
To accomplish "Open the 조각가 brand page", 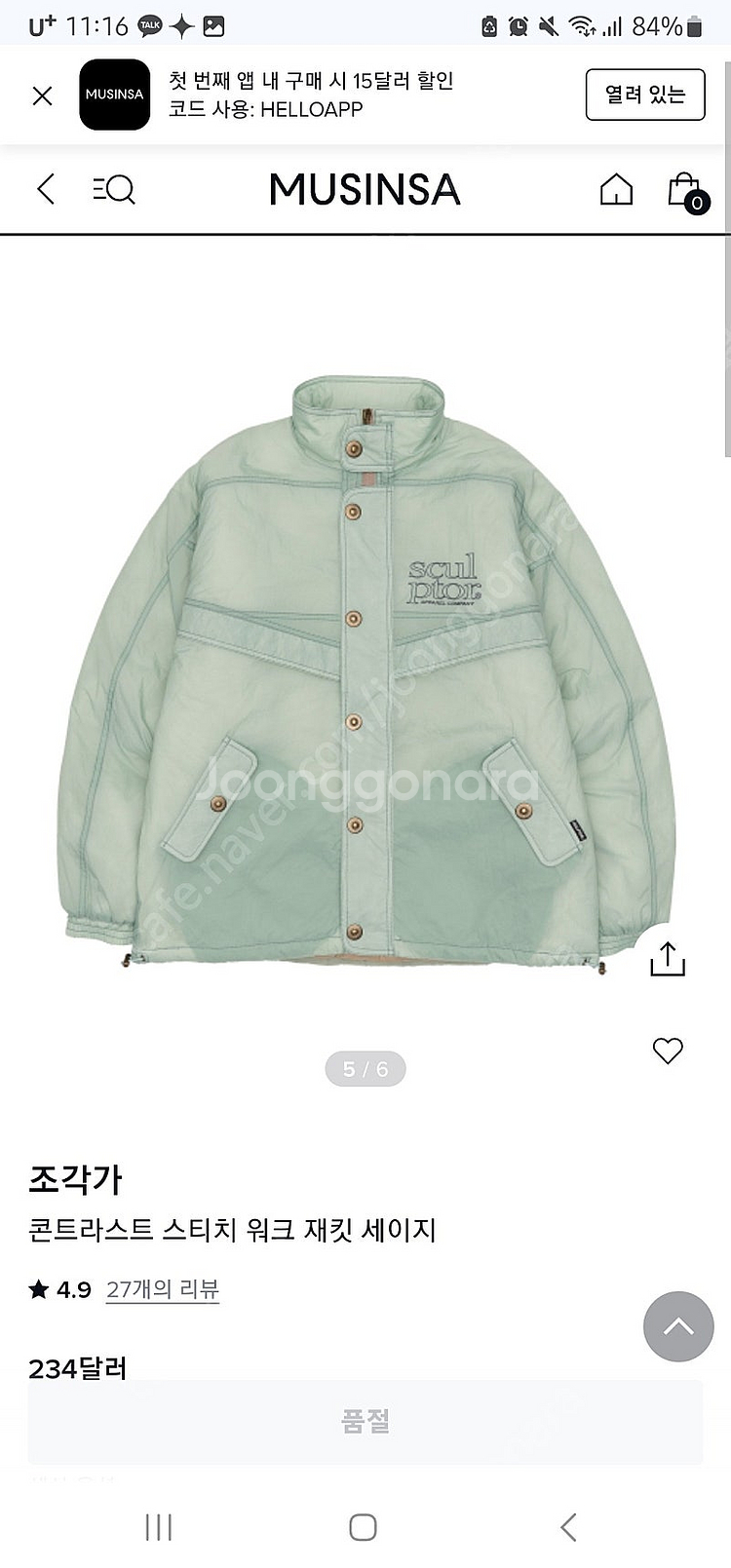I will [x=75, y=1179].
